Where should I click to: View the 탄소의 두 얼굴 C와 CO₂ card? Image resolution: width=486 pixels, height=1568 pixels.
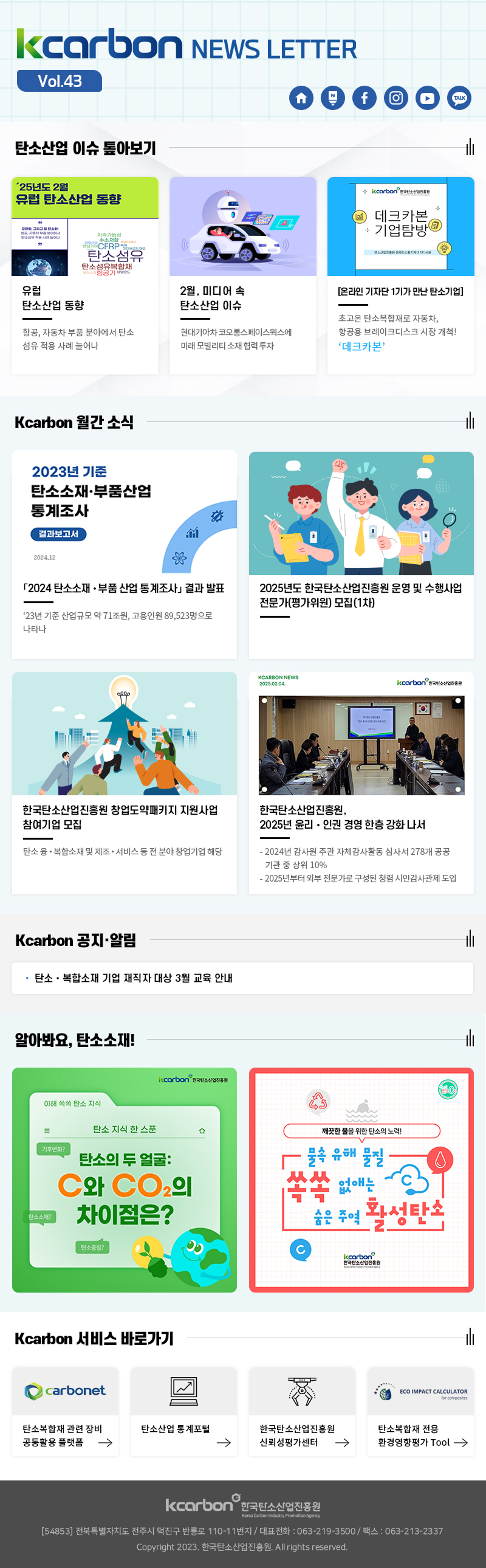coord(124,1179)
